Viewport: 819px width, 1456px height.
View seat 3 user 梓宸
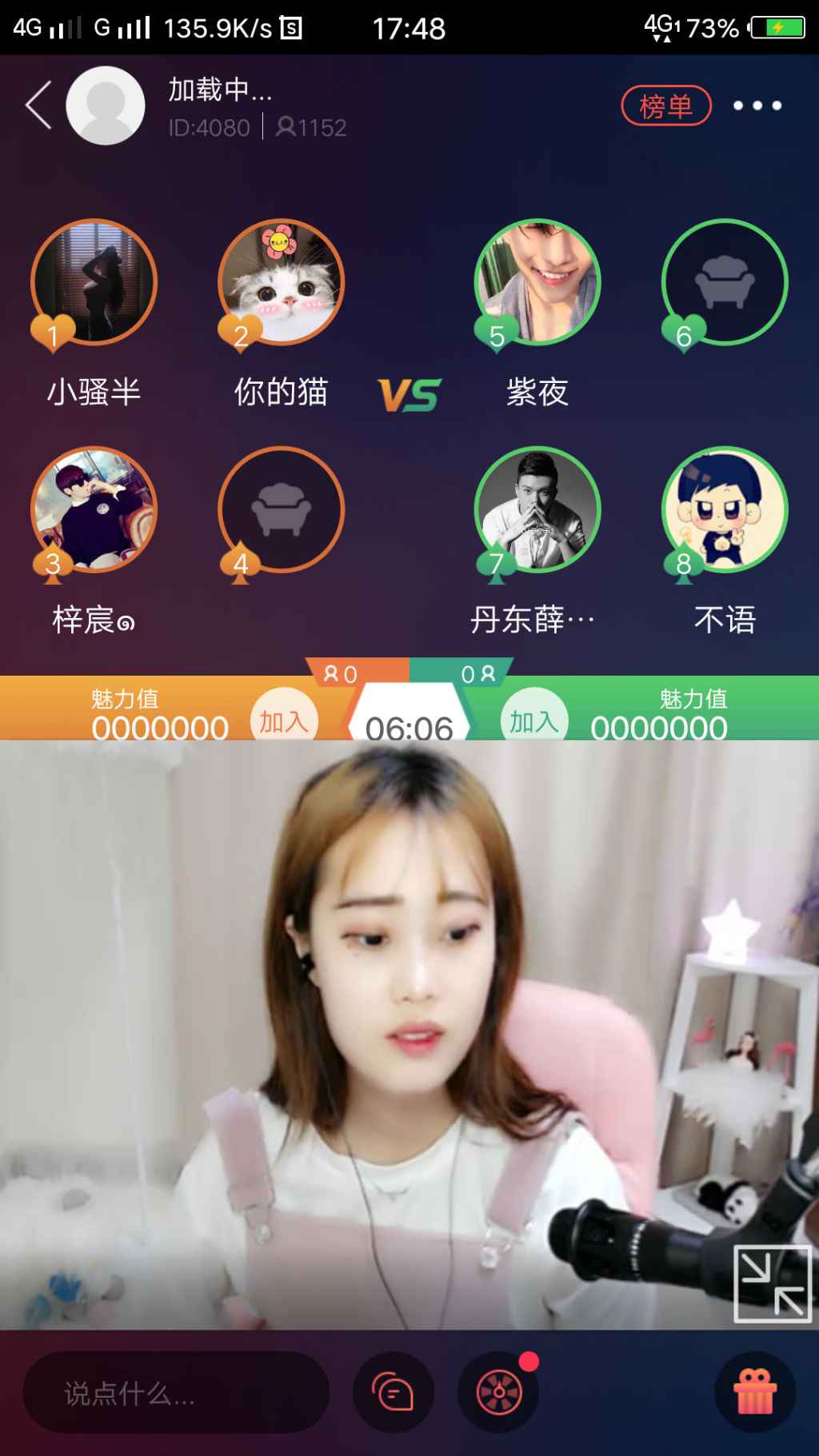(x=94, y=509)
